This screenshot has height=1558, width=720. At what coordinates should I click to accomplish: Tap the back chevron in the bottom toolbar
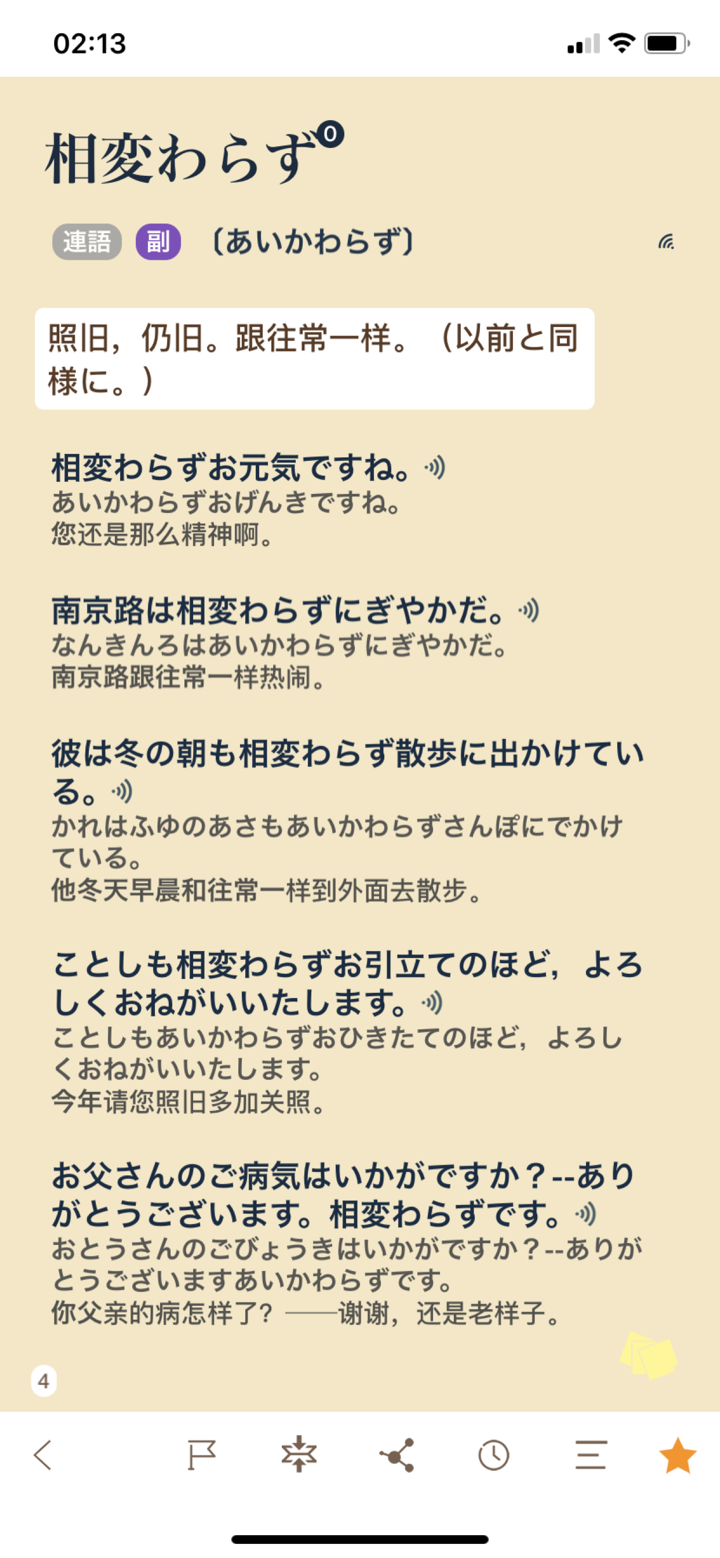(x=43, y=1456)
